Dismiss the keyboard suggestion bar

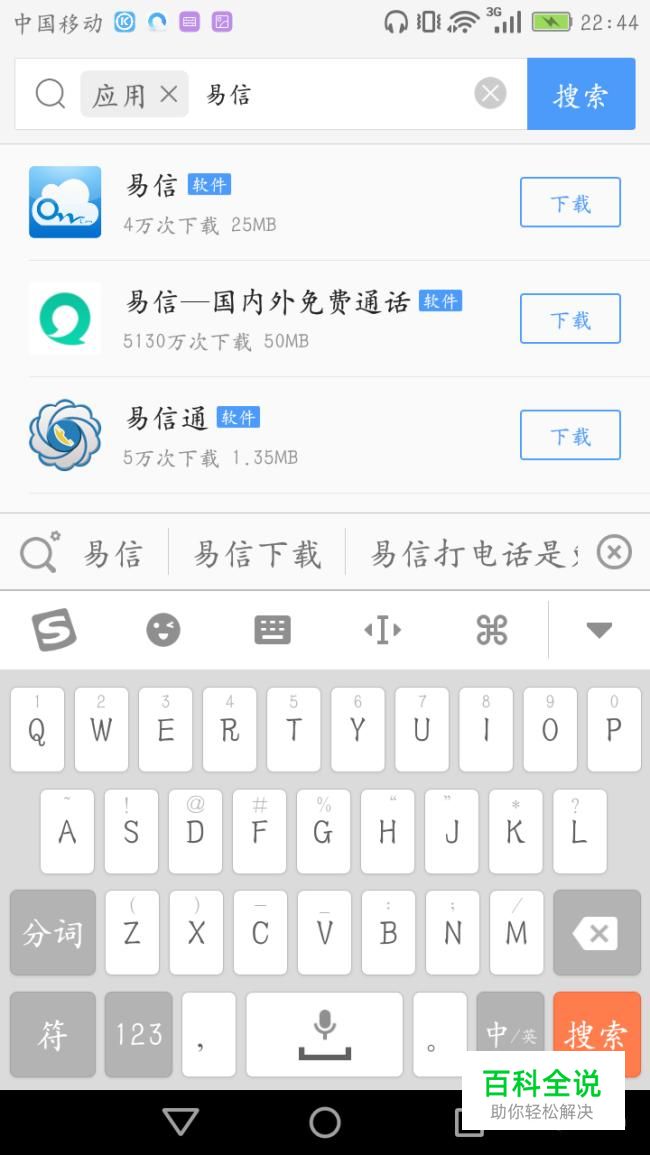point(614,552)
